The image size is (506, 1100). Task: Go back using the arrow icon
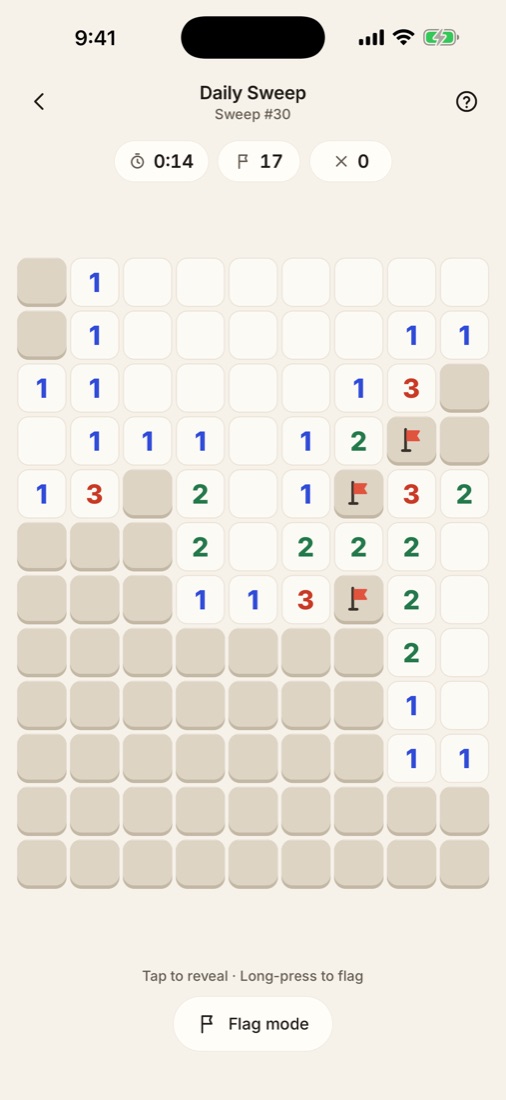pyautogui.click(x=39, y=102)
